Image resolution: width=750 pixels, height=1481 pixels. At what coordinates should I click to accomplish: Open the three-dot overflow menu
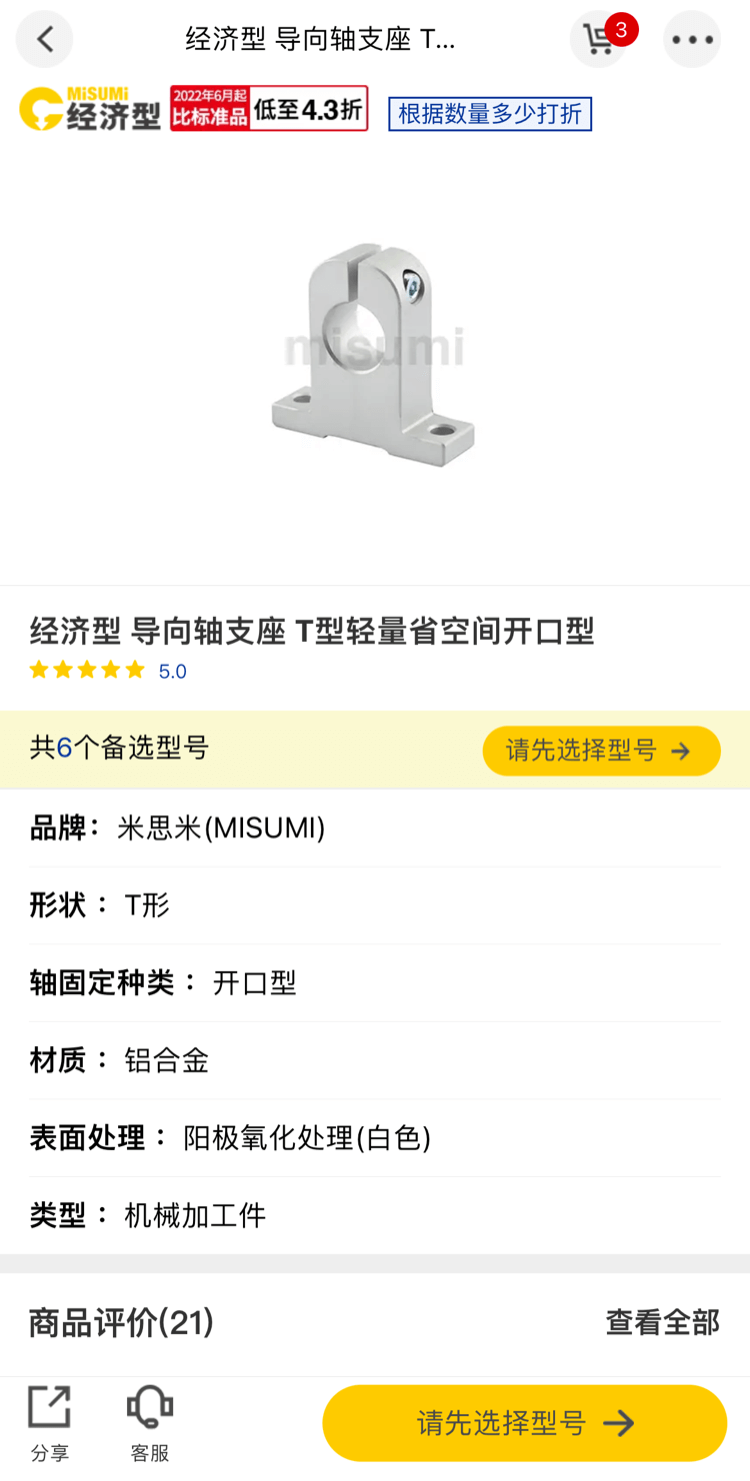click(692, 40)
